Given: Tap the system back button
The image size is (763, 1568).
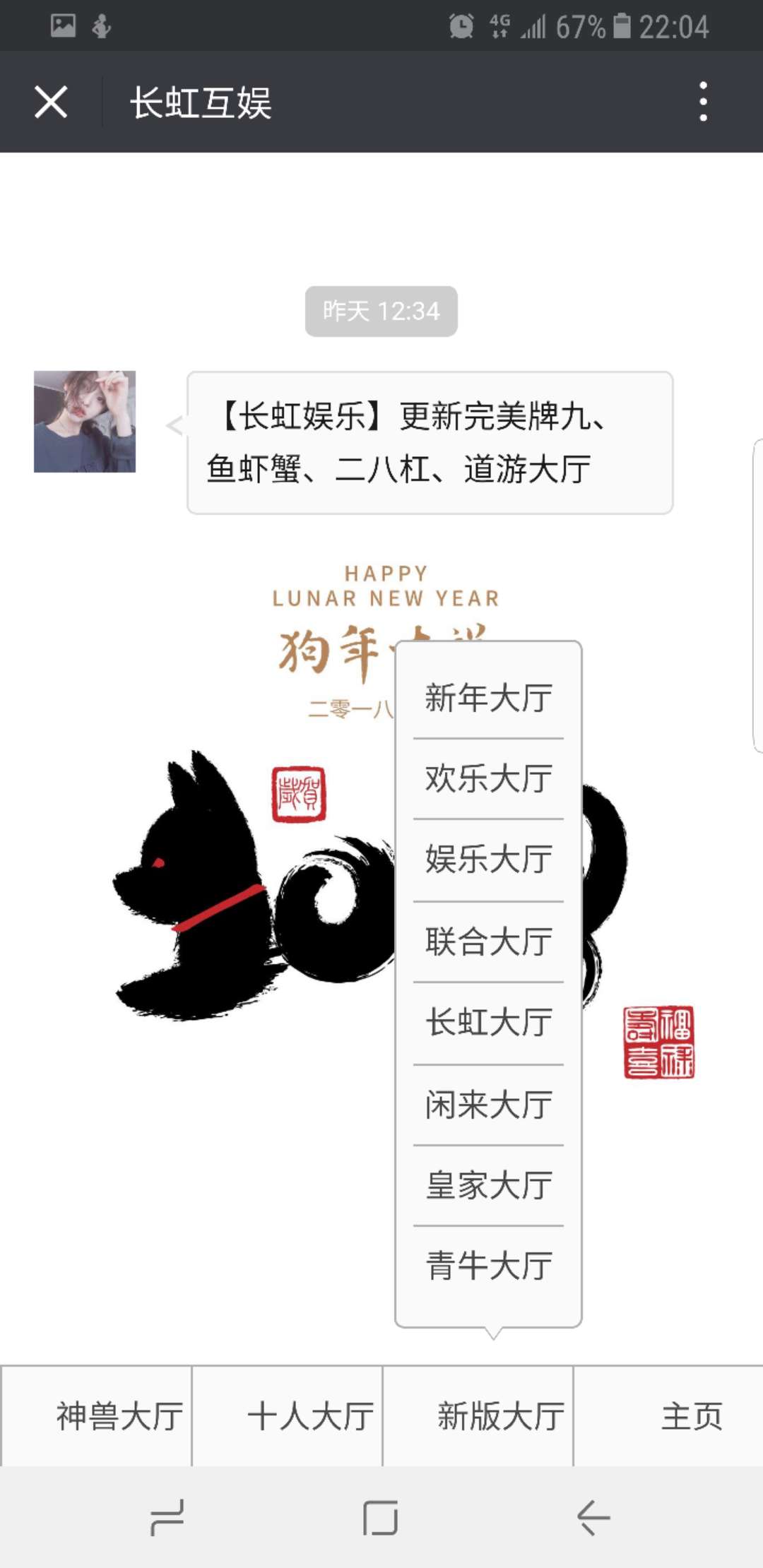Looking at the screenshot, I should pos(593,1517).
